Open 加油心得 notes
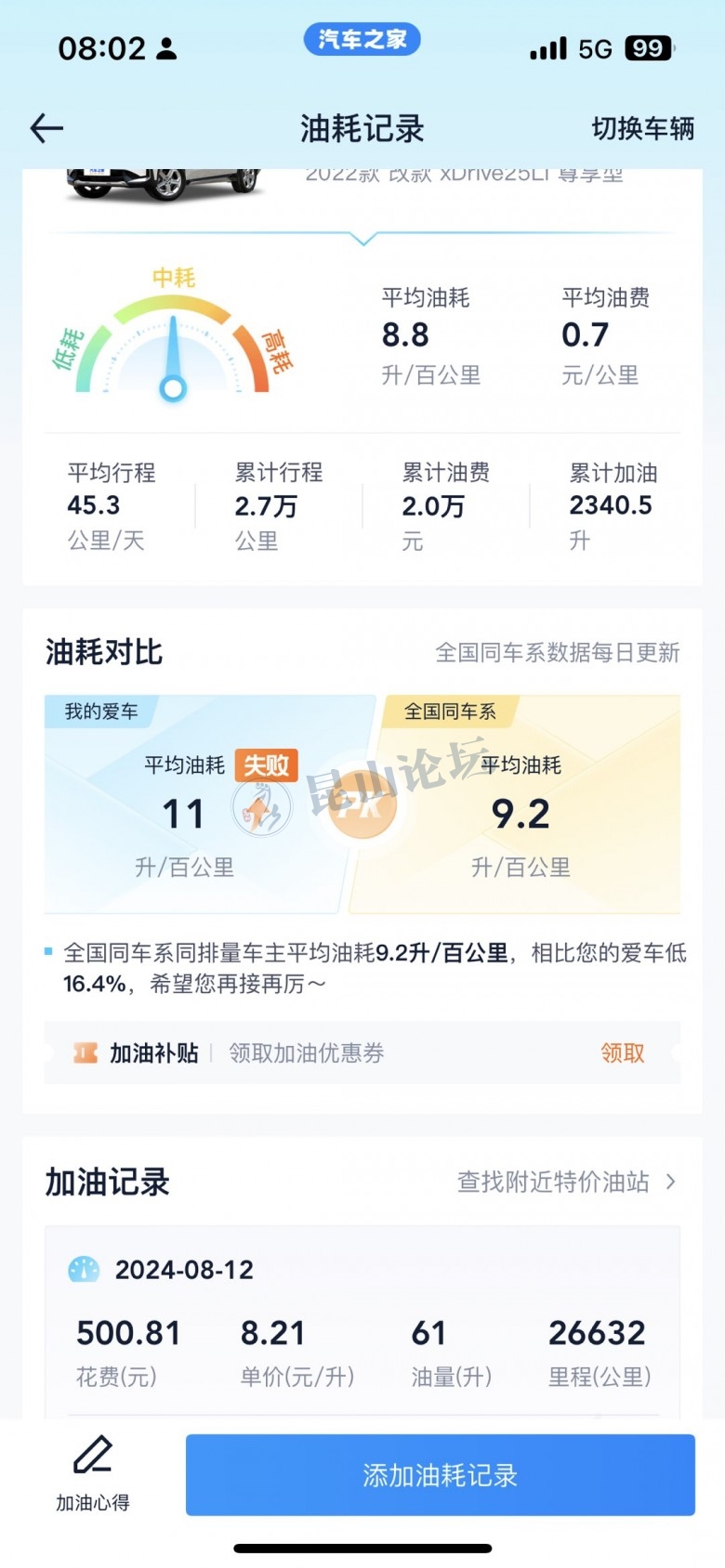The height and width of the screenshot is (1568, 725). pyautogui.click(x=93, y=1473)
